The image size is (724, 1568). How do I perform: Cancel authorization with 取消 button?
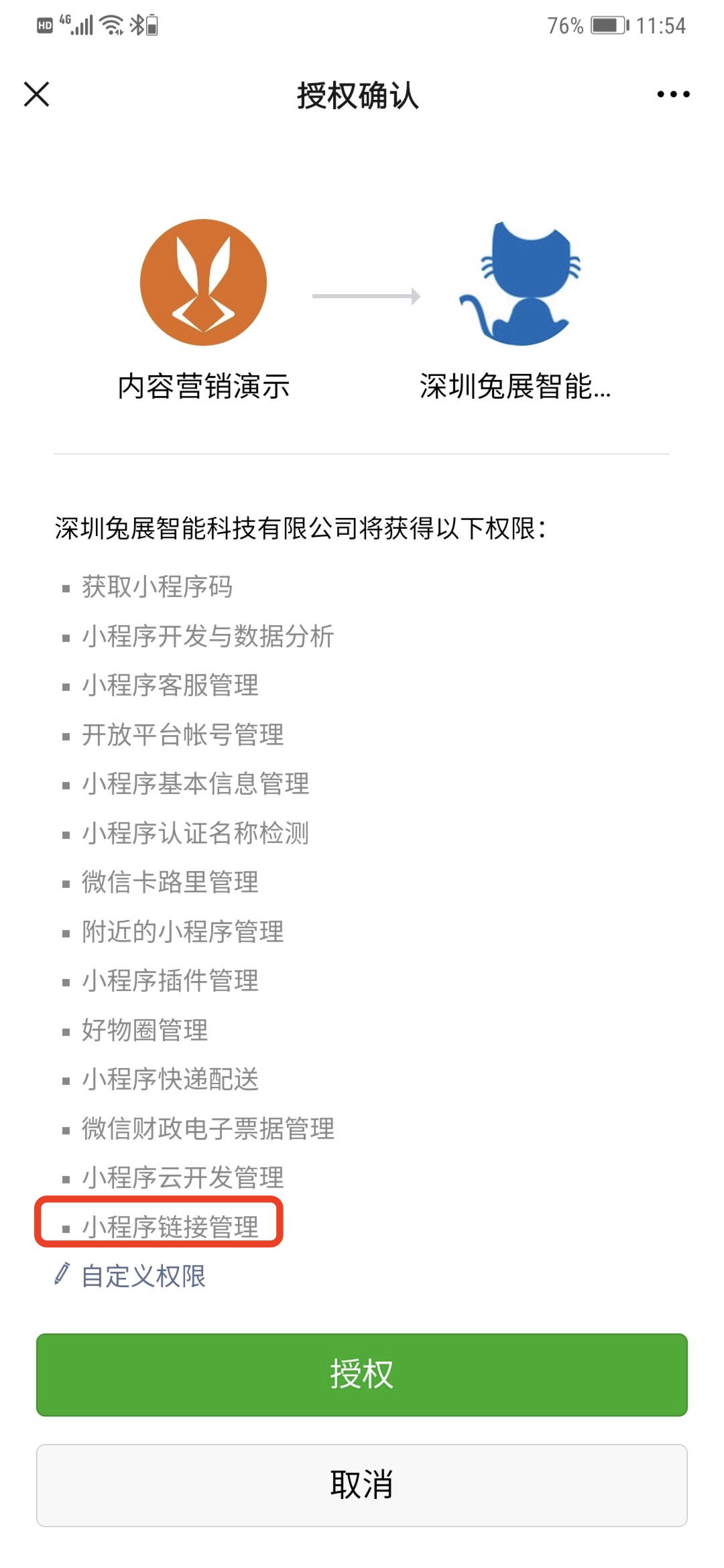tap(362, 1485)
